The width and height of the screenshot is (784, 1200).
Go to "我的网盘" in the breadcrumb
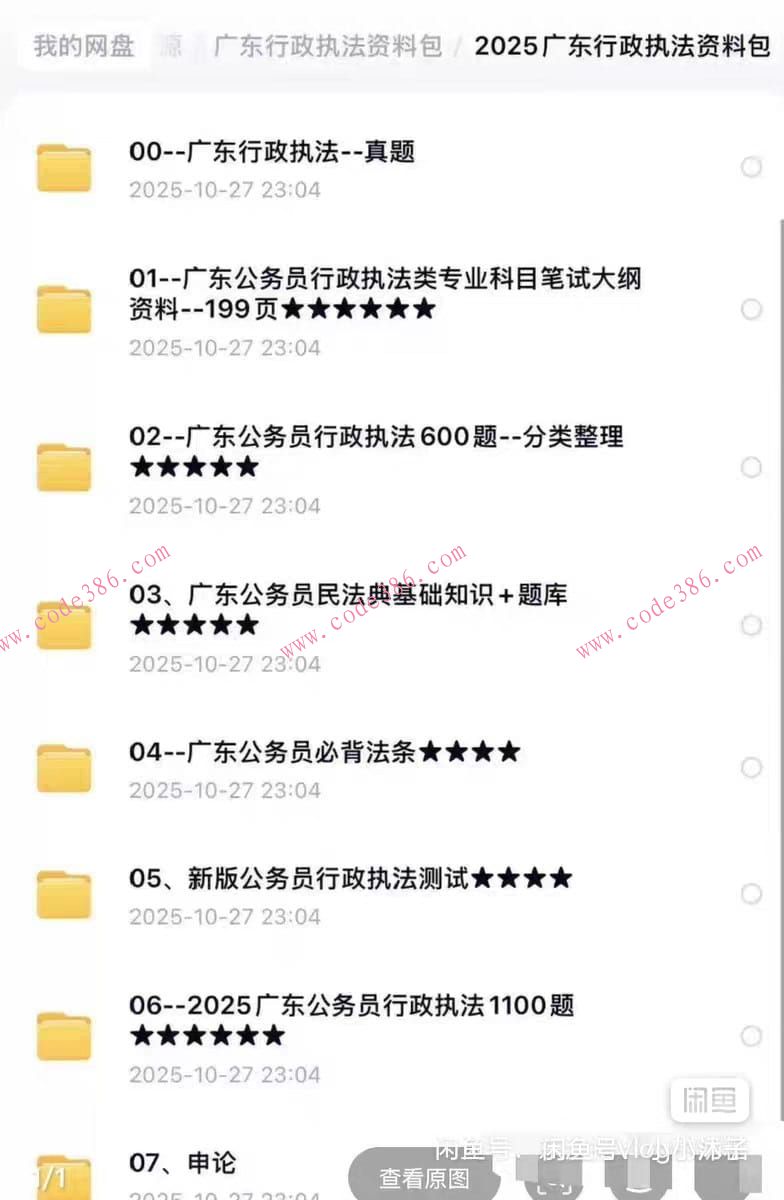80,46
